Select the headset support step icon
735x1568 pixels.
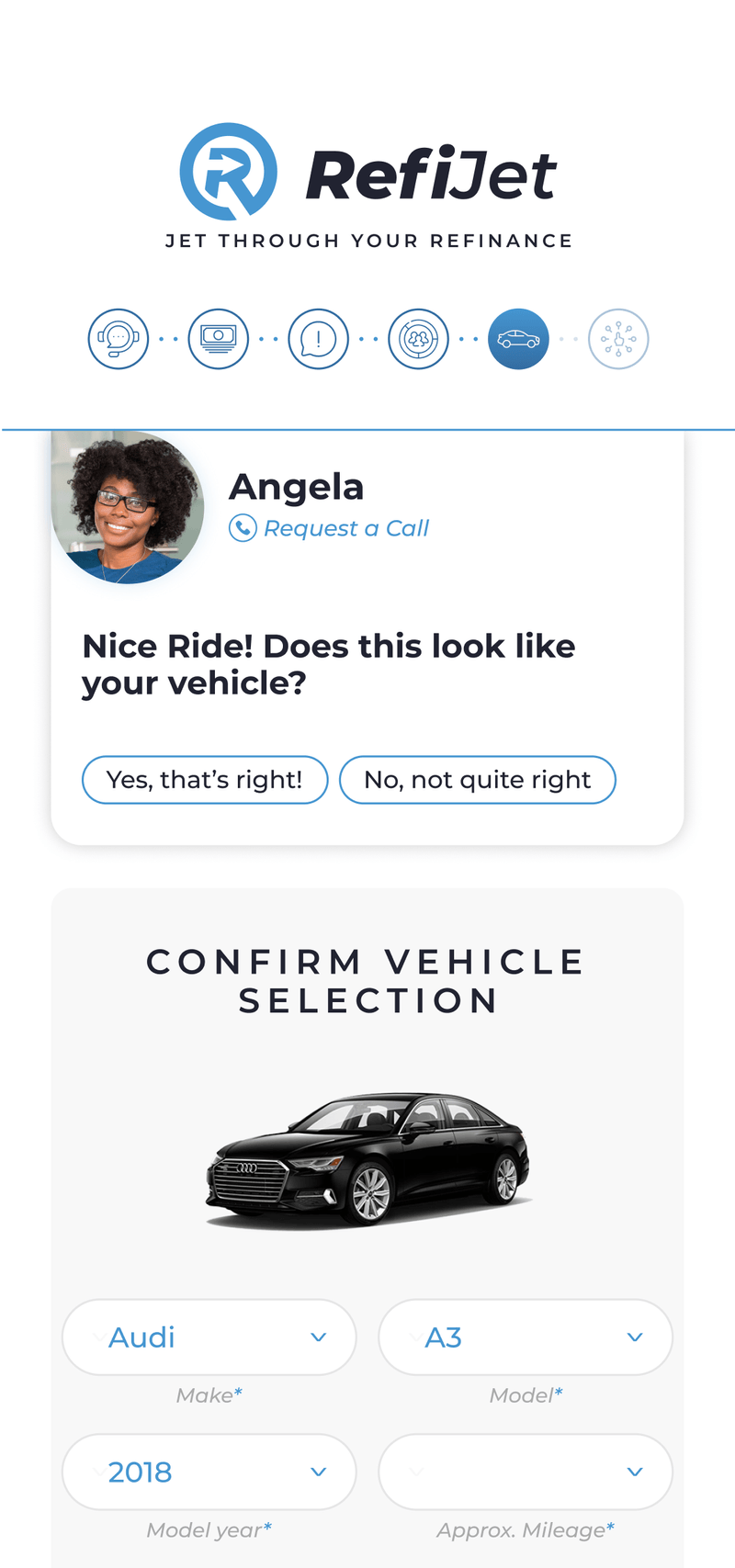(118, 338)
